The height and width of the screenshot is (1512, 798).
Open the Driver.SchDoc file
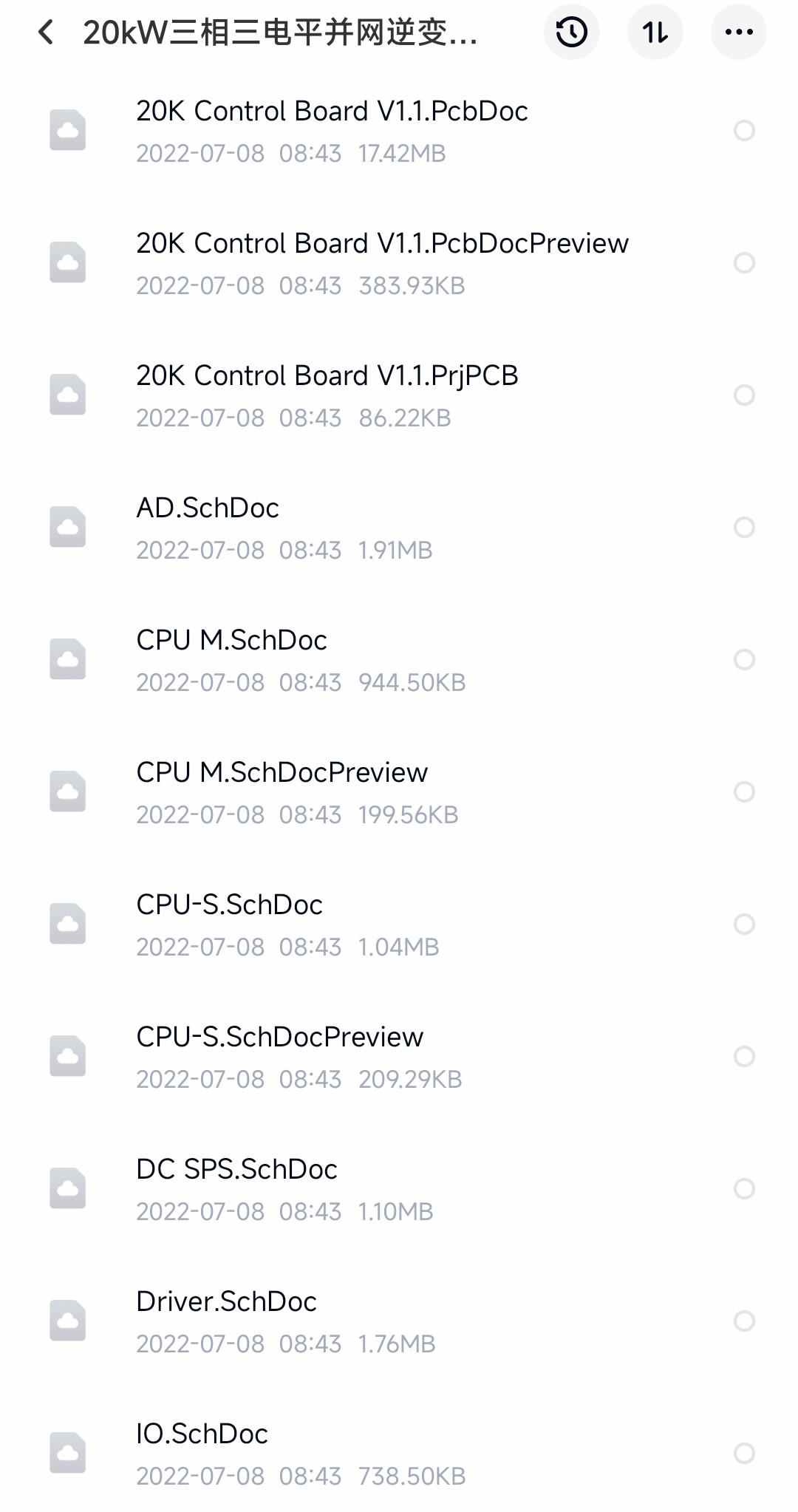[x=399, y=1321]
